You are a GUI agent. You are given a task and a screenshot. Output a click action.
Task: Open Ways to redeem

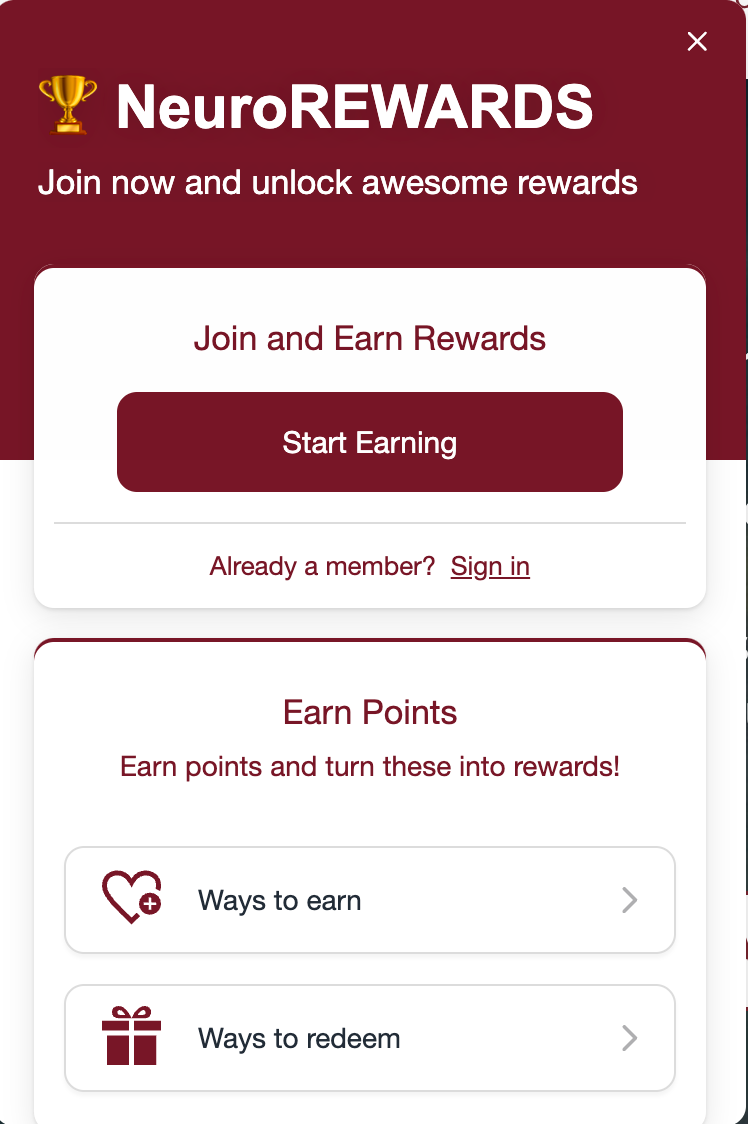click(x=370, y=1038)
